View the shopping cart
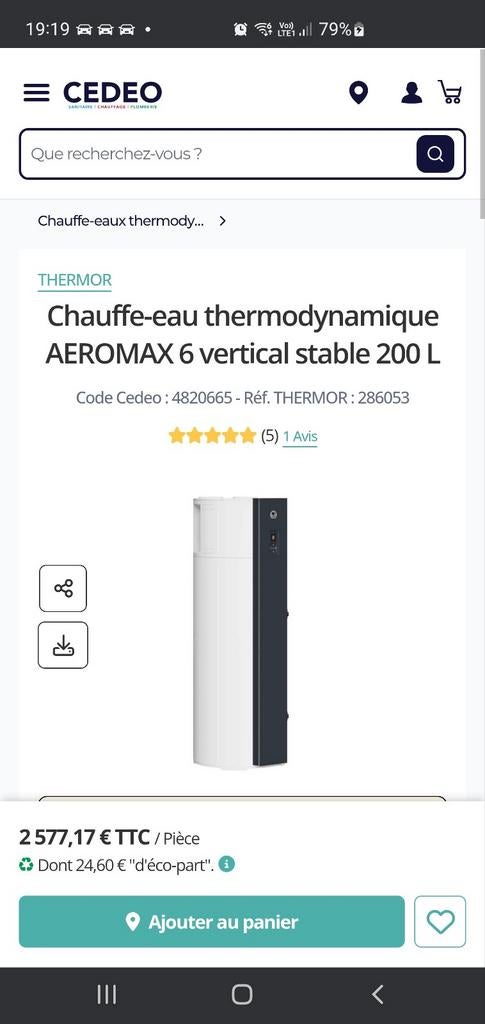Image resolution: width=485 pixels, height=1024 pixels. [x=450, y=92]
